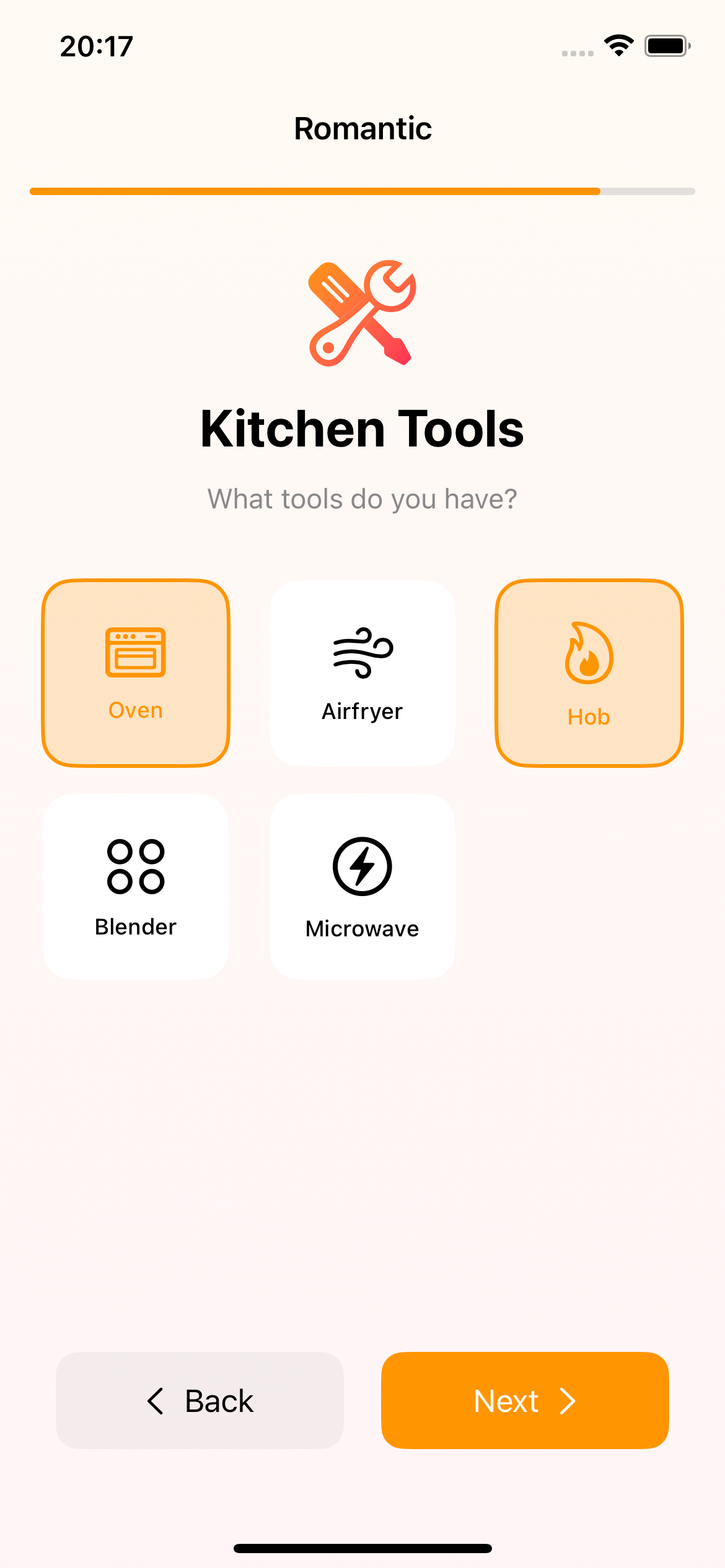Select the Airfryer tool
Image resolution: width=725 pixels, height=1568 pixels.
point(362,673)
